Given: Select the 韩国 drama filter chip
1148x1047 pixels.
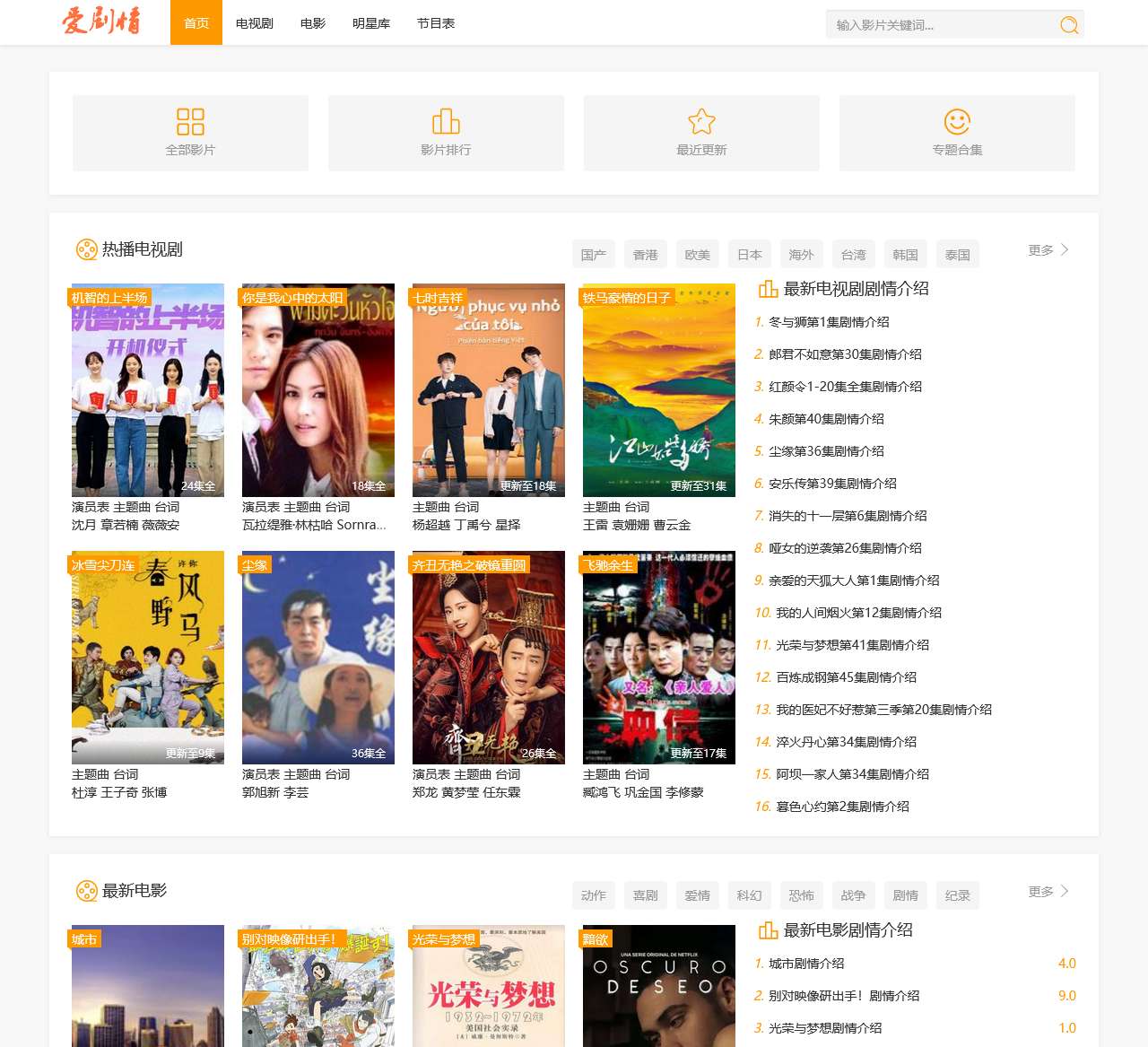Looking at the screenshot, I should pos(906,255).
